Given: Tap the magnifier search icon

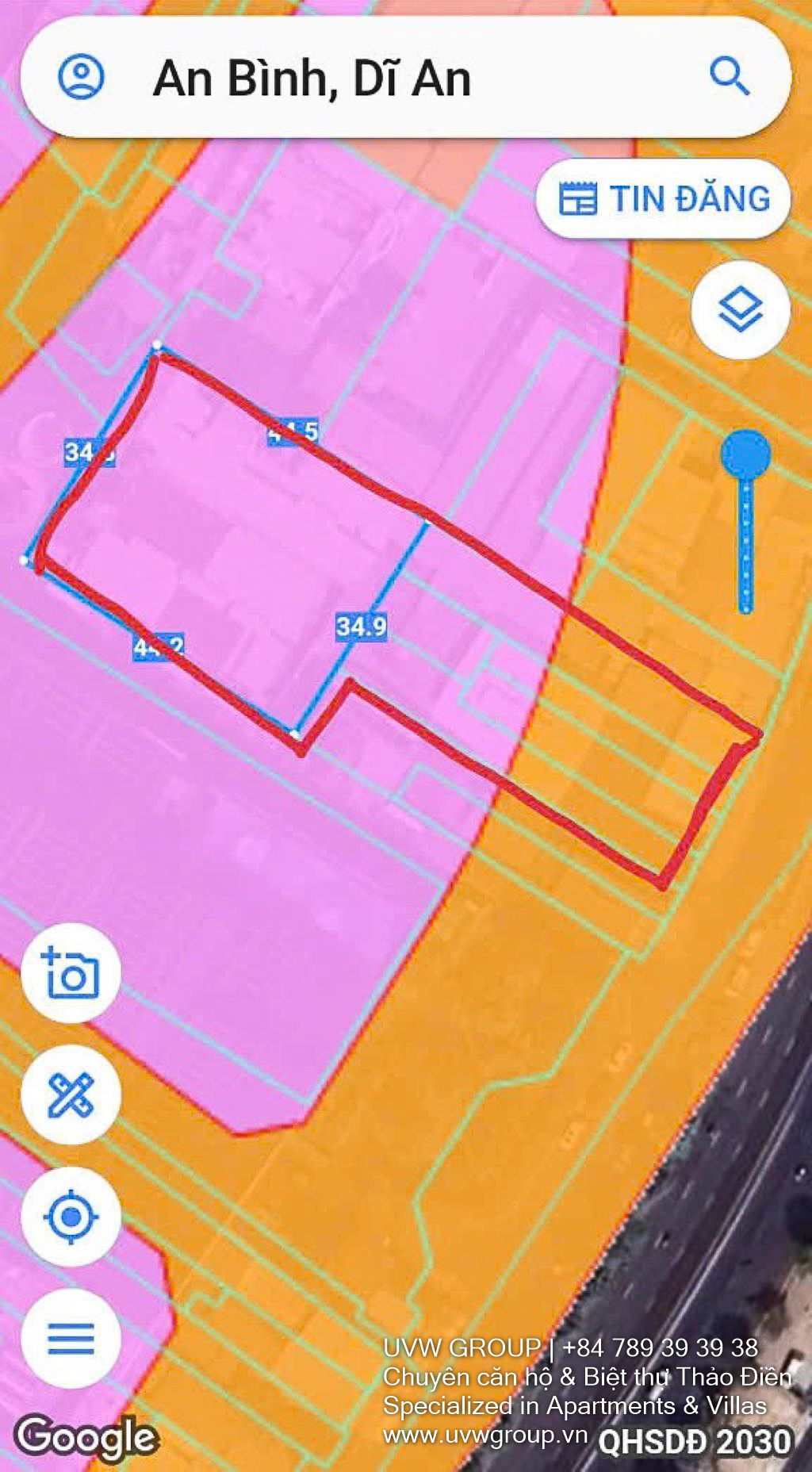Looking at the screenshot, I should click(x=729, y=77).
